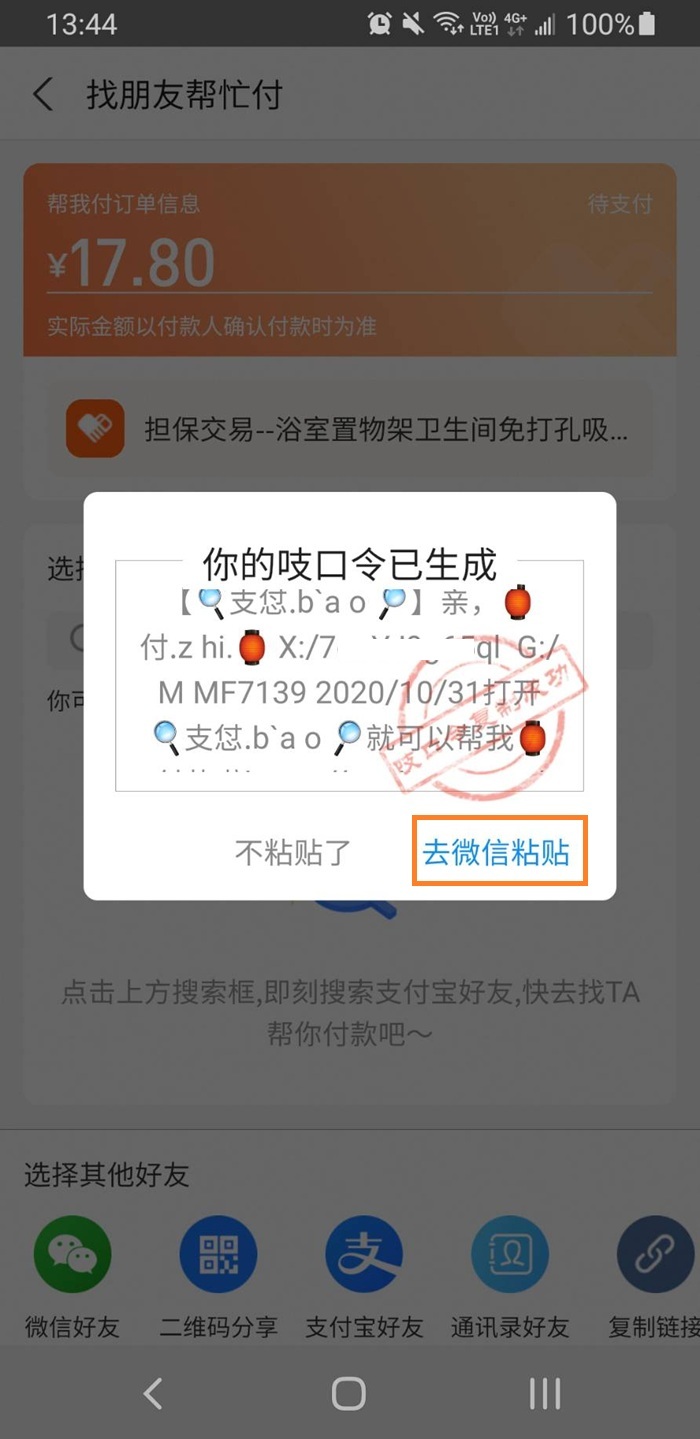This screenshot has height=1439, width=700.
Task: Go back from 找朋友帮忙付 page
Action: coord(43,95)
